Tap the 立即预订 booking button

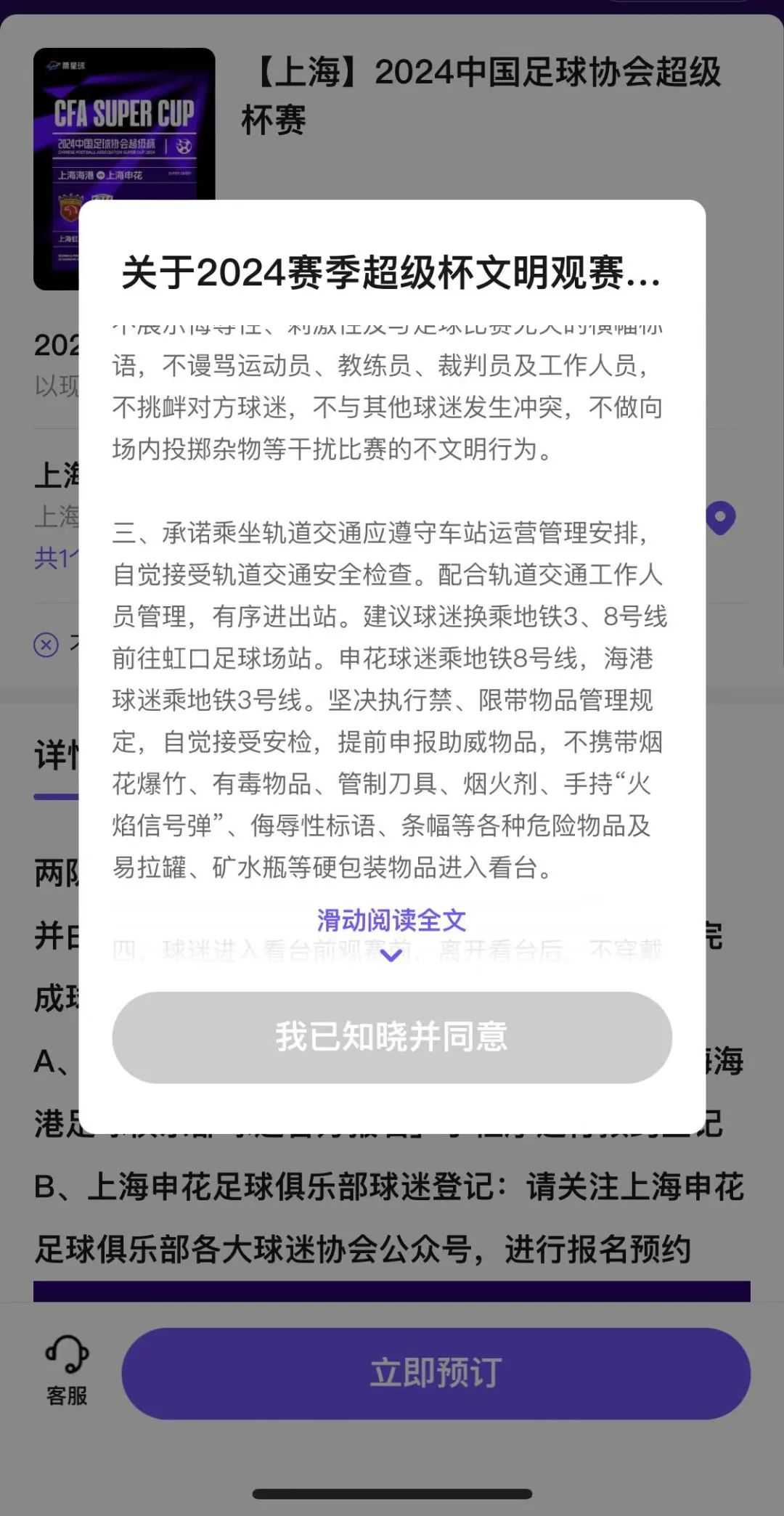(x=436, y=1373)
